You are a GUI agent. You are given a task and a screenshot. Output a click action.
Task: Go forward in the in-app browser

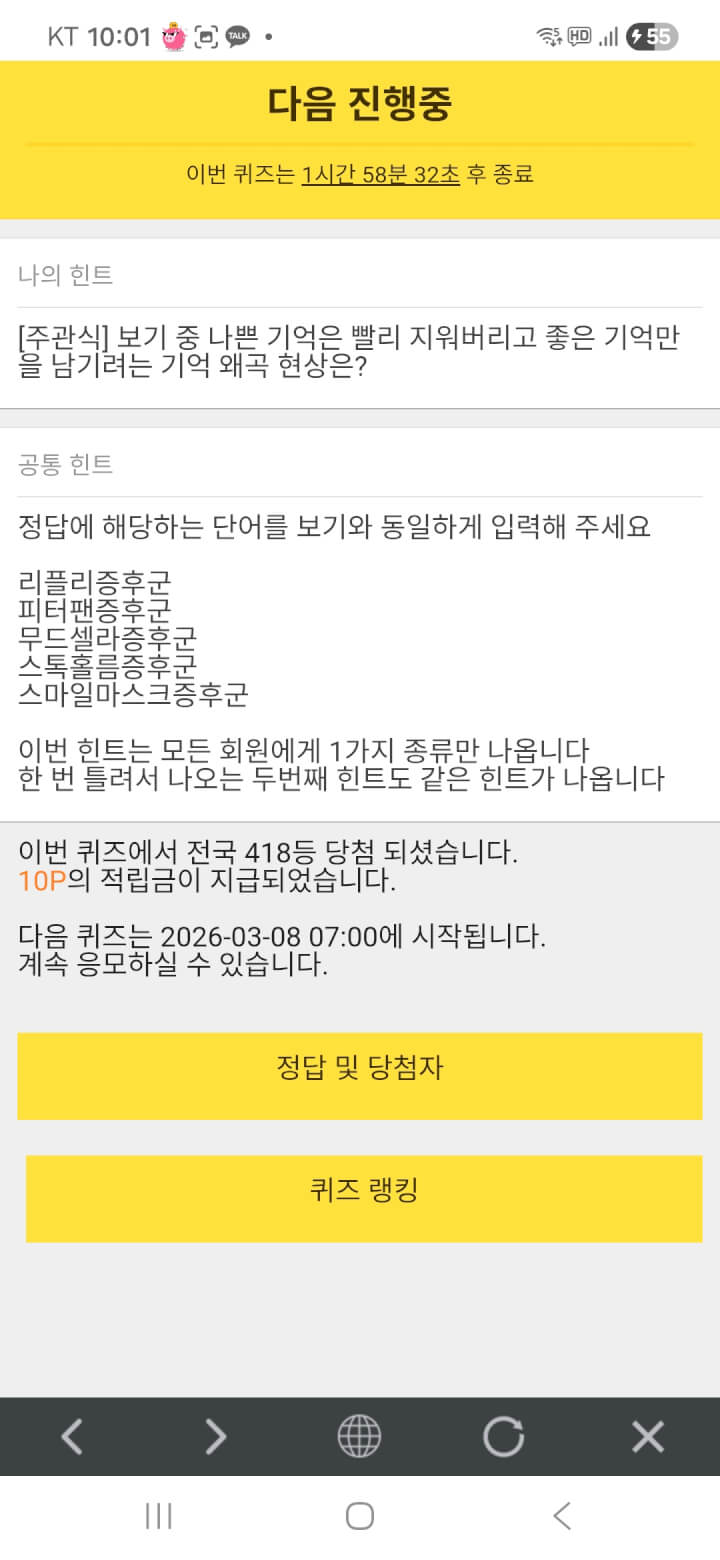click(216, 1437)
